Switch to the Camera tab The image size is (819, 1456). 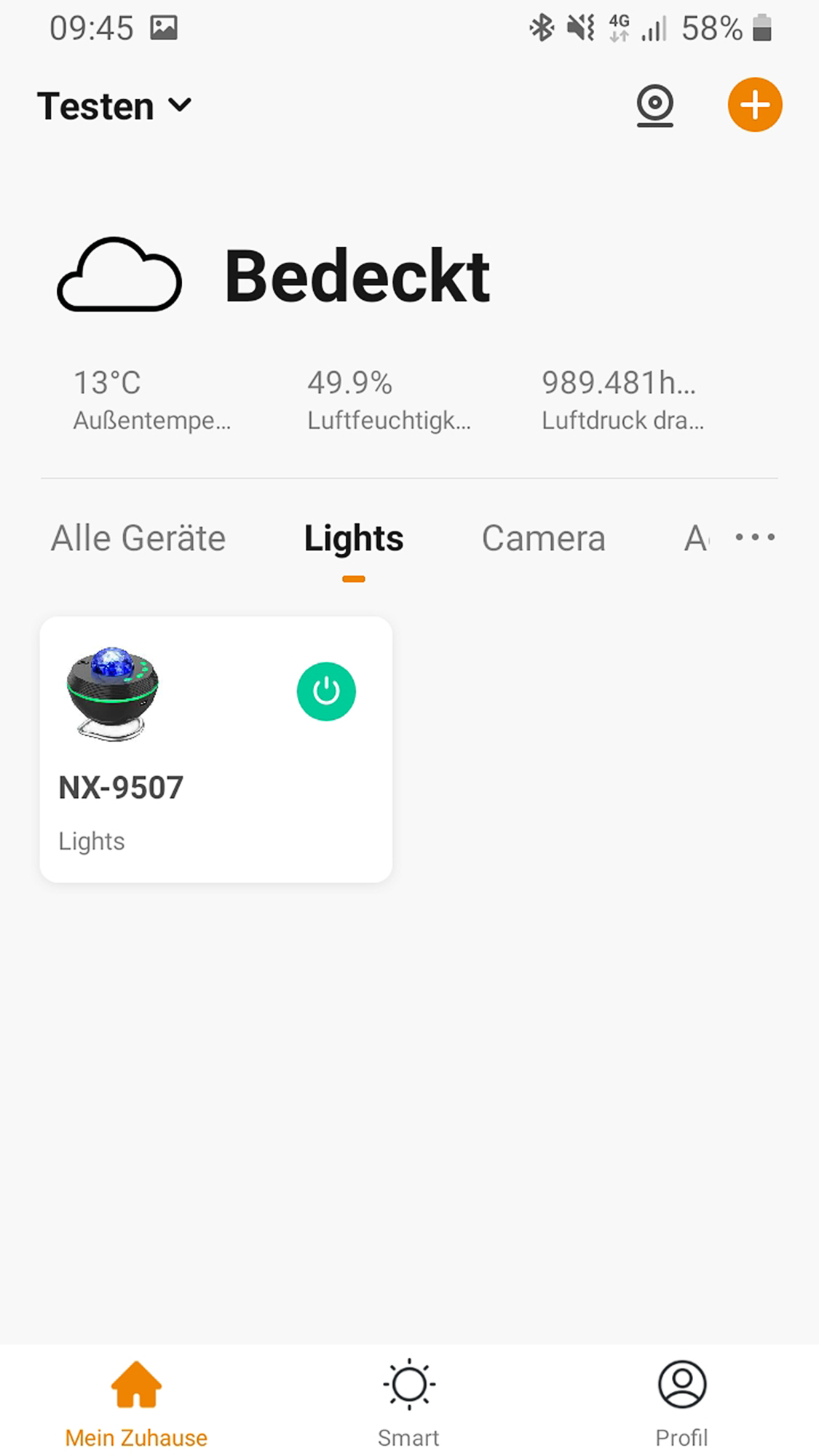click(x=543, y=539)
